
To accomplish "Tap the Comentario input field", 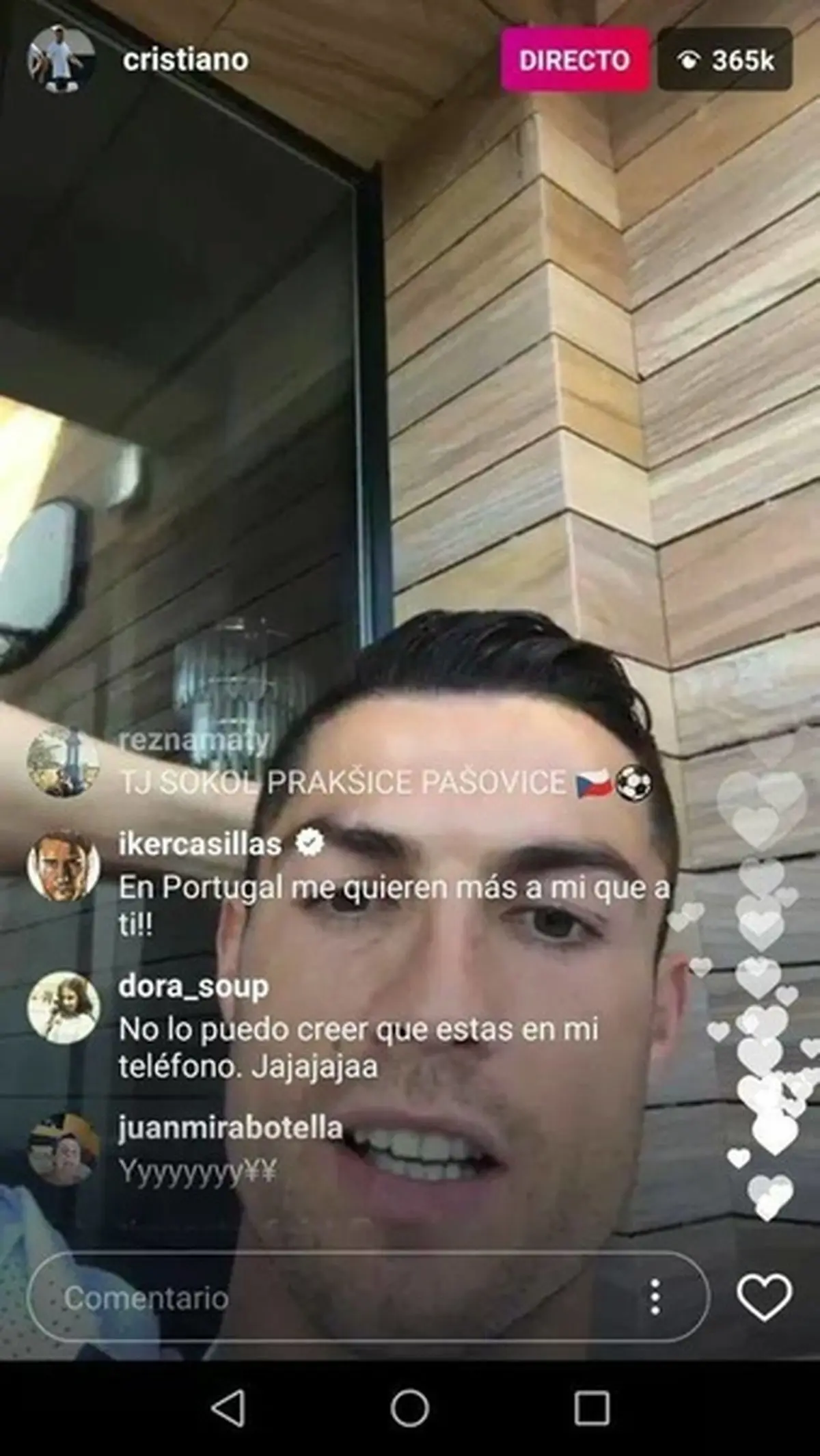I will tap(328, 1297).
